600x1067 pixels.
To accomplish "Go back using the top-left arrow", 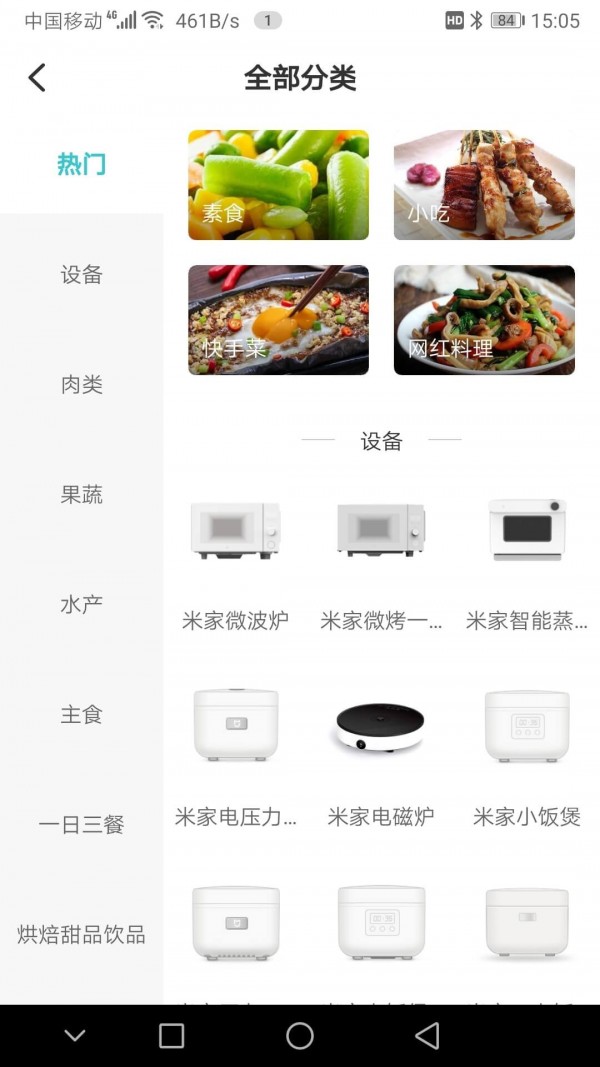I will 37,77.
